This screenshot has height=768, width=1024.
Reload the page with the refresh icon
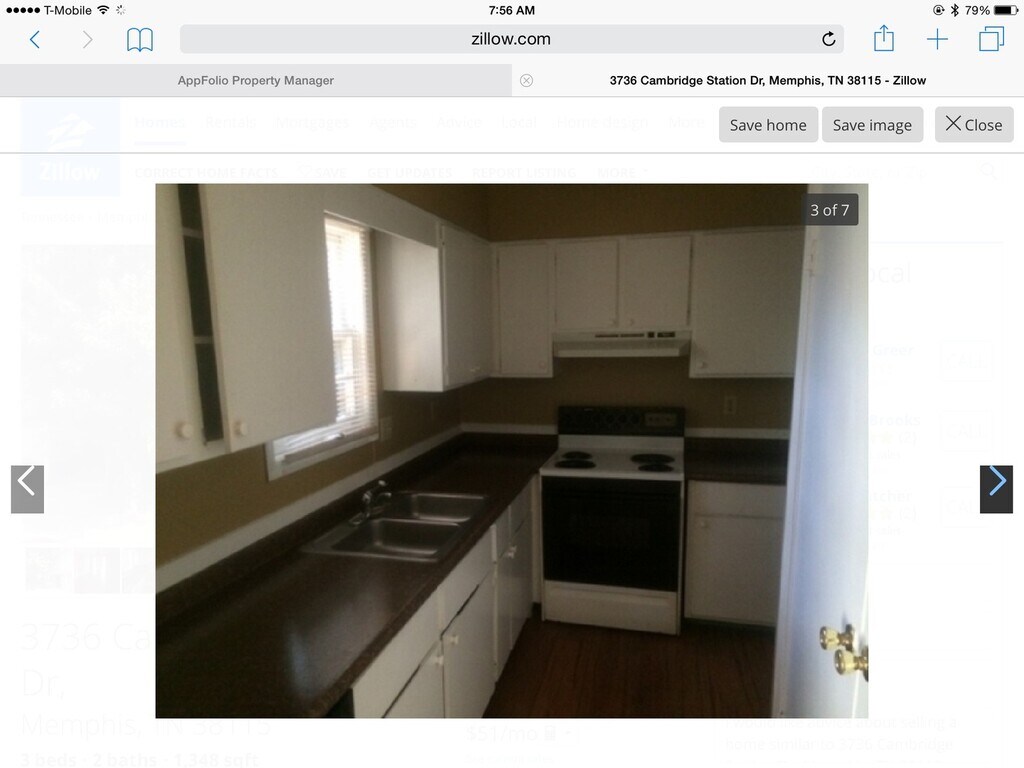(x=828, y=40)
